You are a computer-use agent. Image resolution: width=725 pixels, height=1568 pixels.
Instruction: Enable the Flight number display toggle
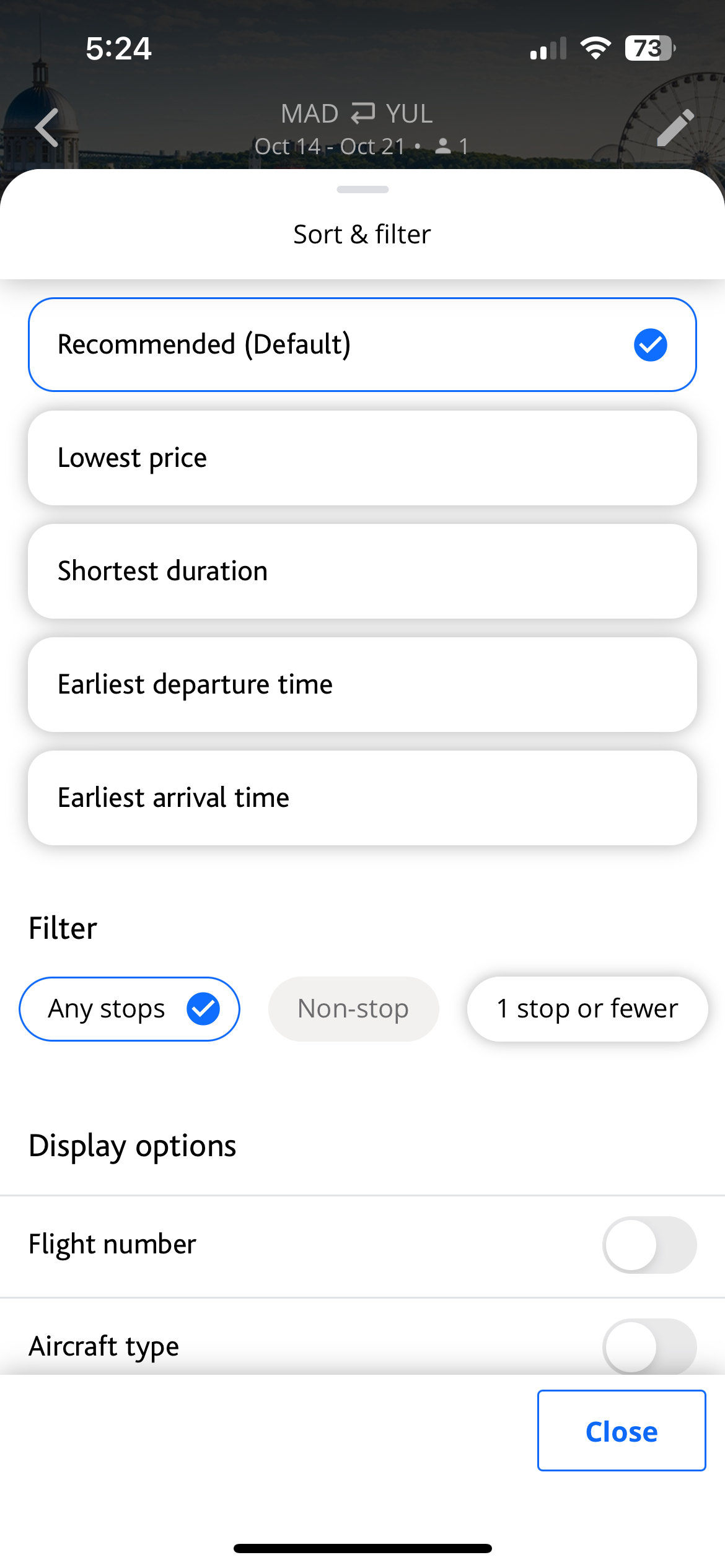point(649,1245)
